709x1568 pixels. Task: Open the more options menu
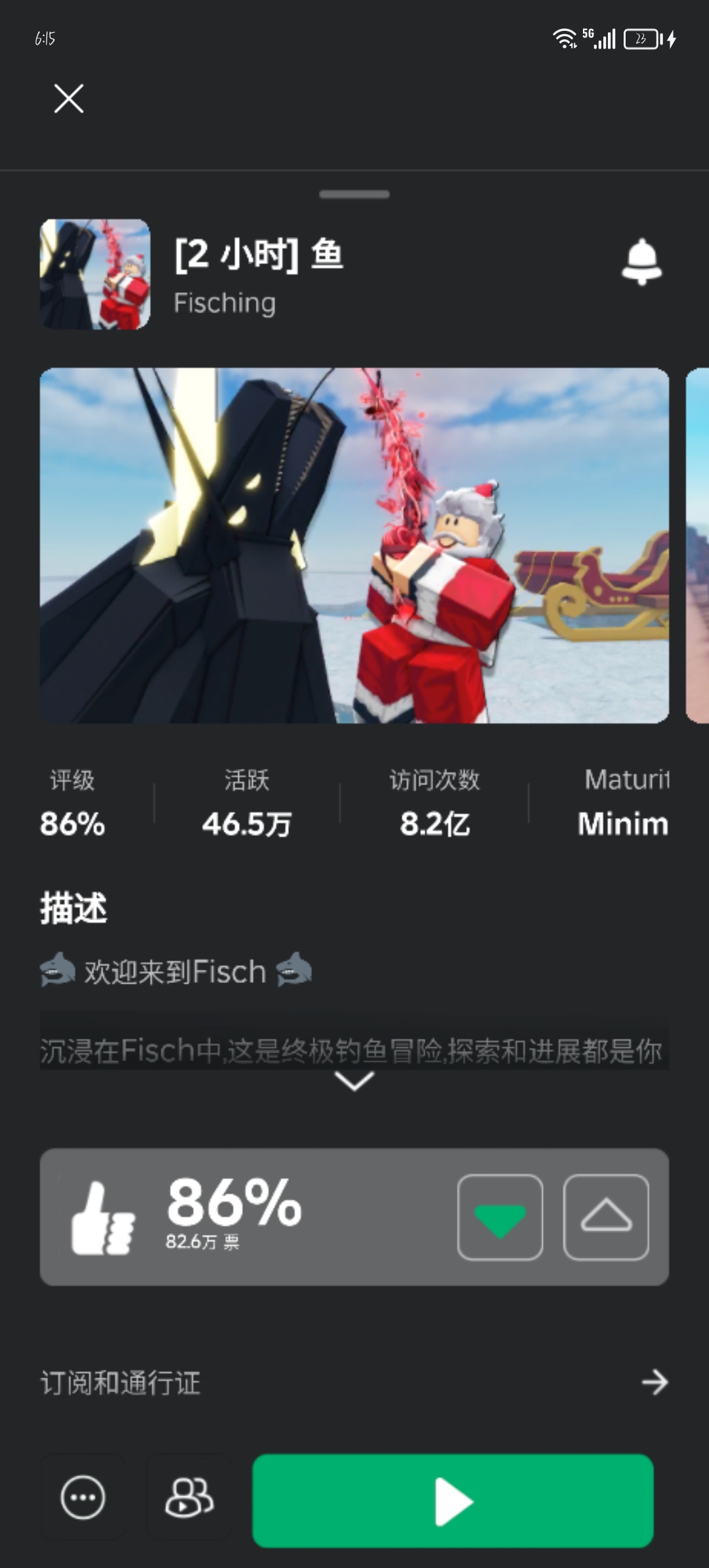coord(83,1498)
